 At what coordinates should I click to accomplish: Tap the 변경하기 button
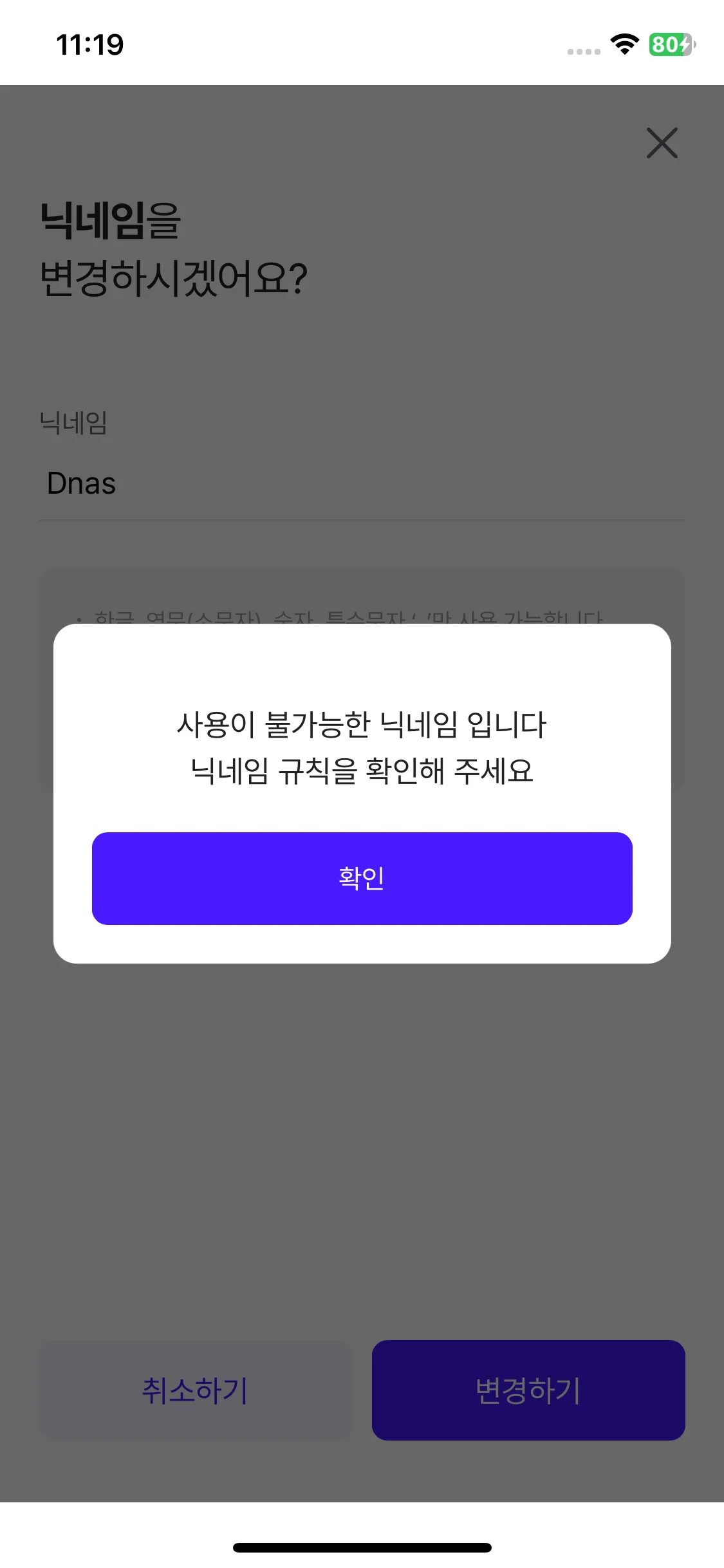tap(528, 1390)
